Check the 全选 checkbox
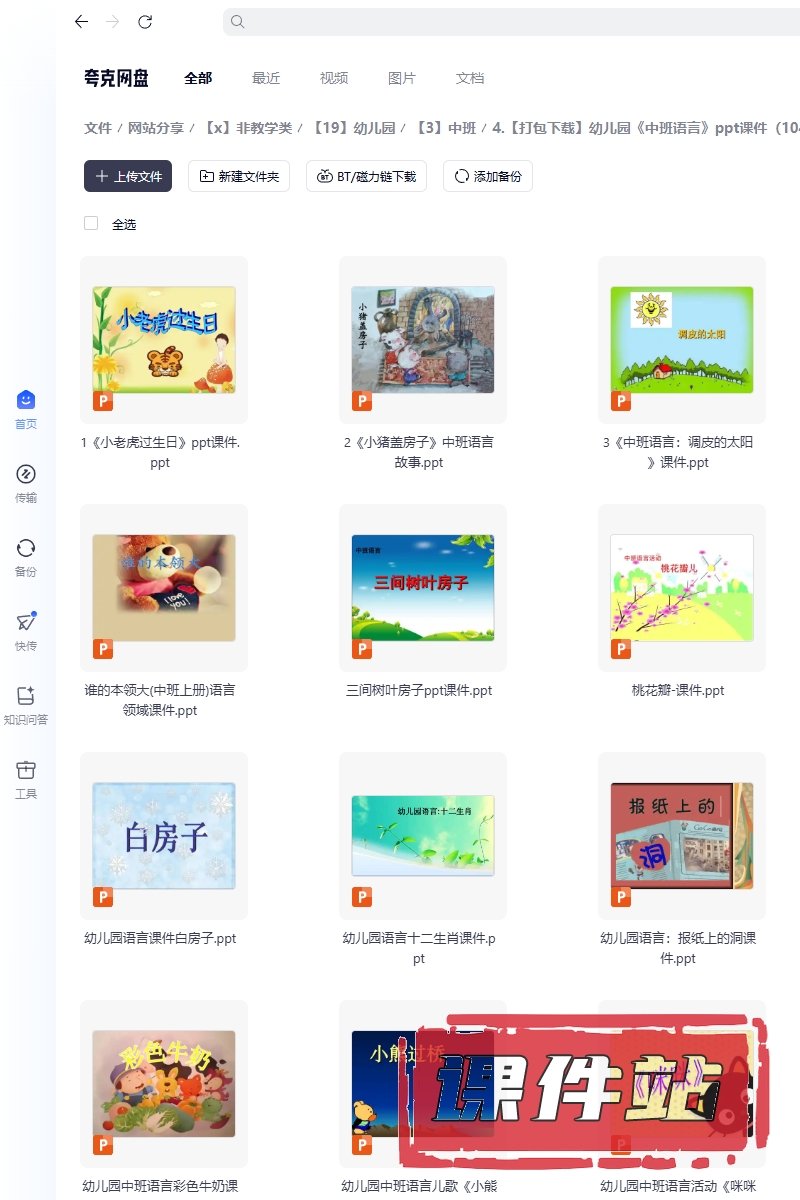Image resolution: width=800 pixels, height=1200 pixels. [x=91, y=224]
